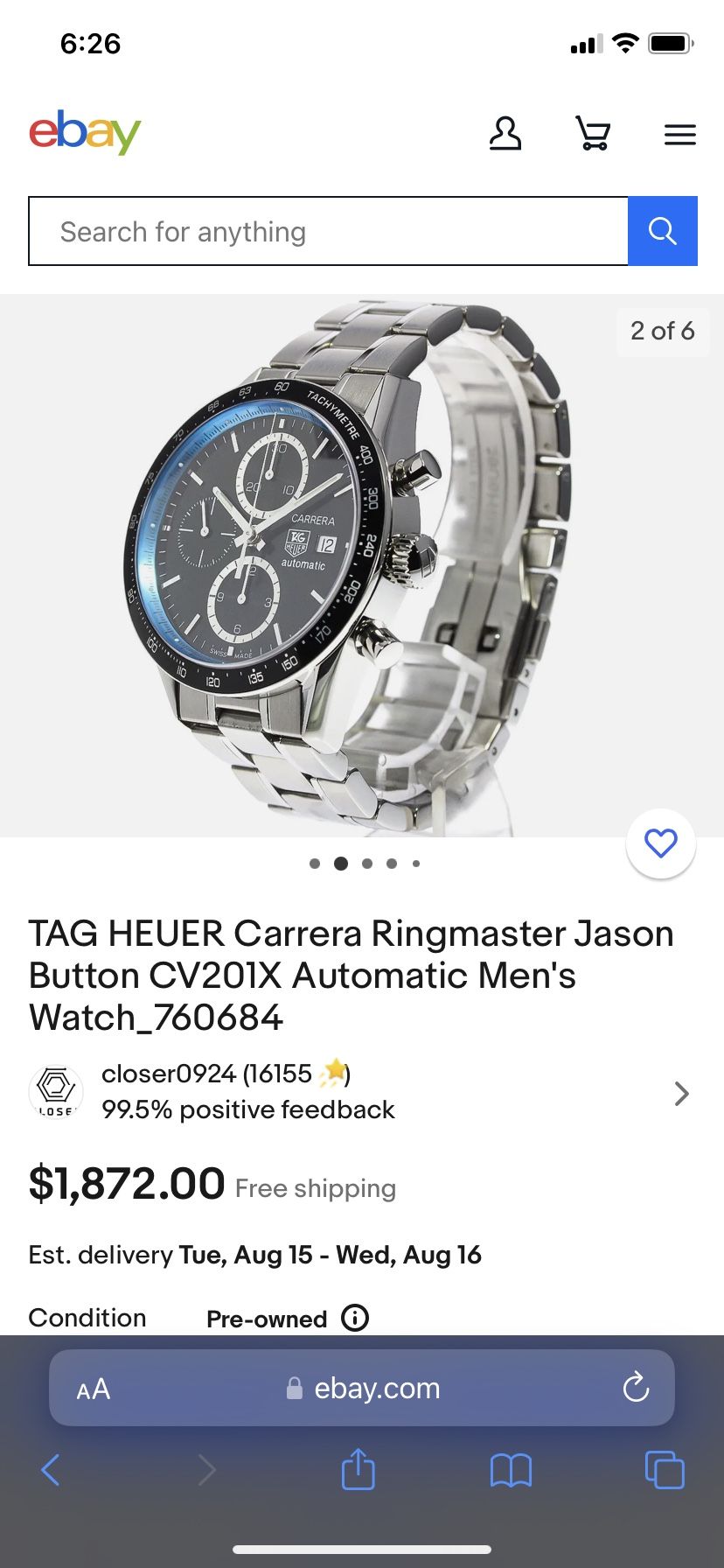Open Safari AA reader options
Image resolution: width=724 pixels, height=1568 pixels.
tap(94, 1389)
